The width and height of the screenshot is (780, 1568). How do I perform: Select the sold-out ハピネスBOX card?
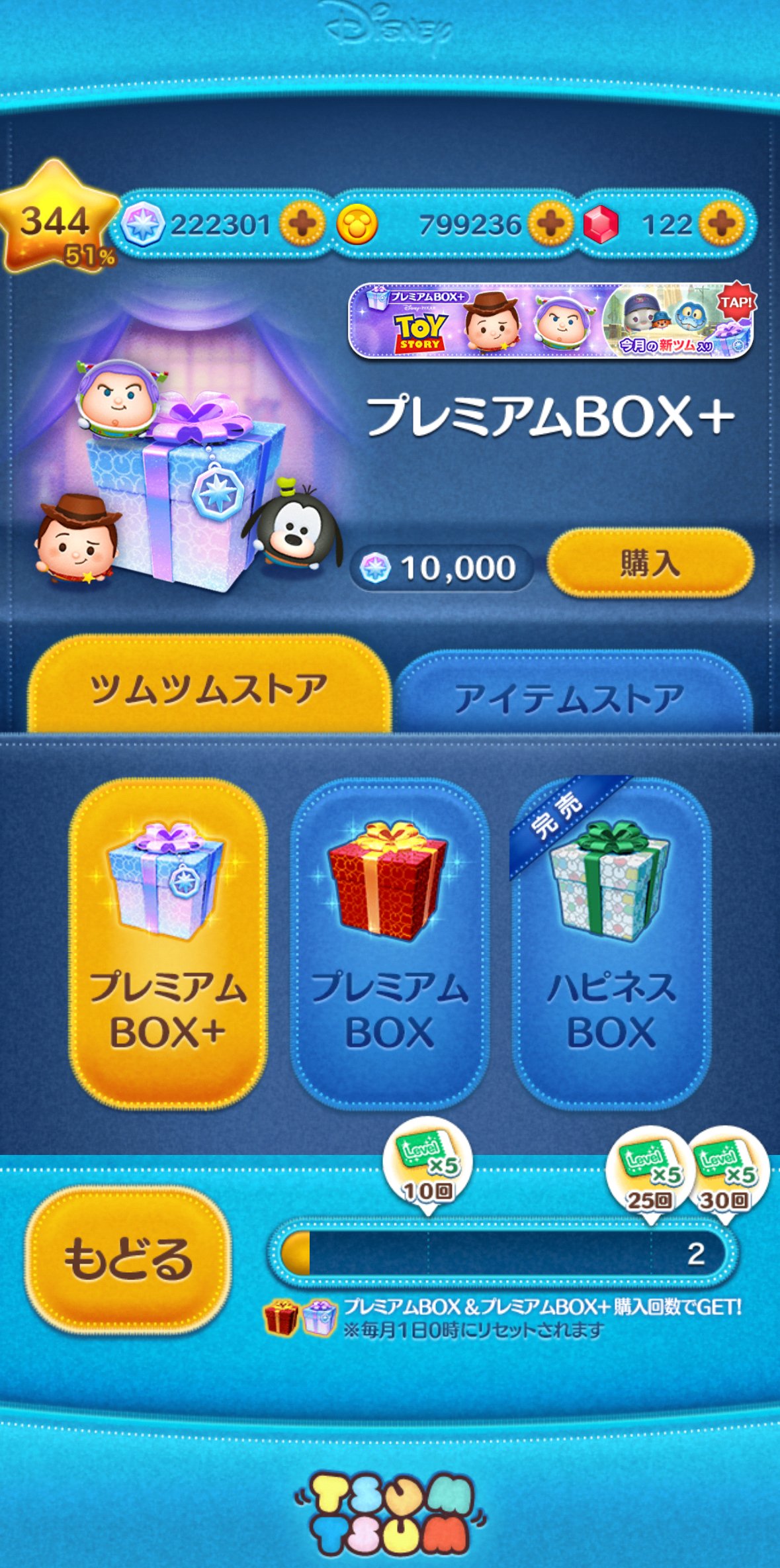(611, 943)
